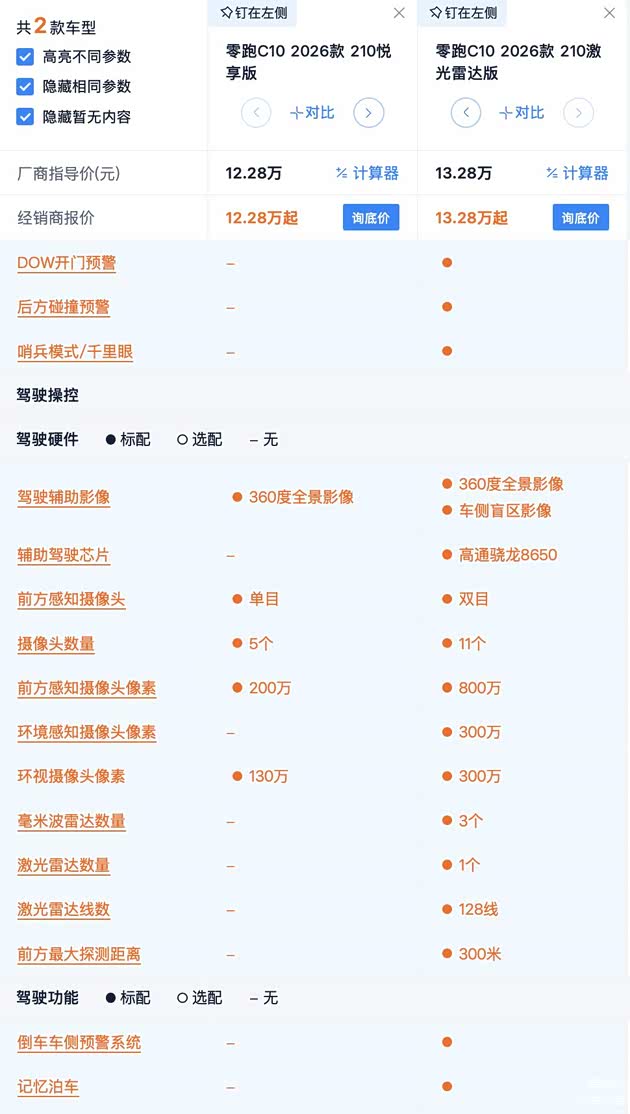Screen dimensions: 630x1114
Task: Remove the 210悦享版 column from comparison
Action: pyautogui.click(x=399, y=13)
